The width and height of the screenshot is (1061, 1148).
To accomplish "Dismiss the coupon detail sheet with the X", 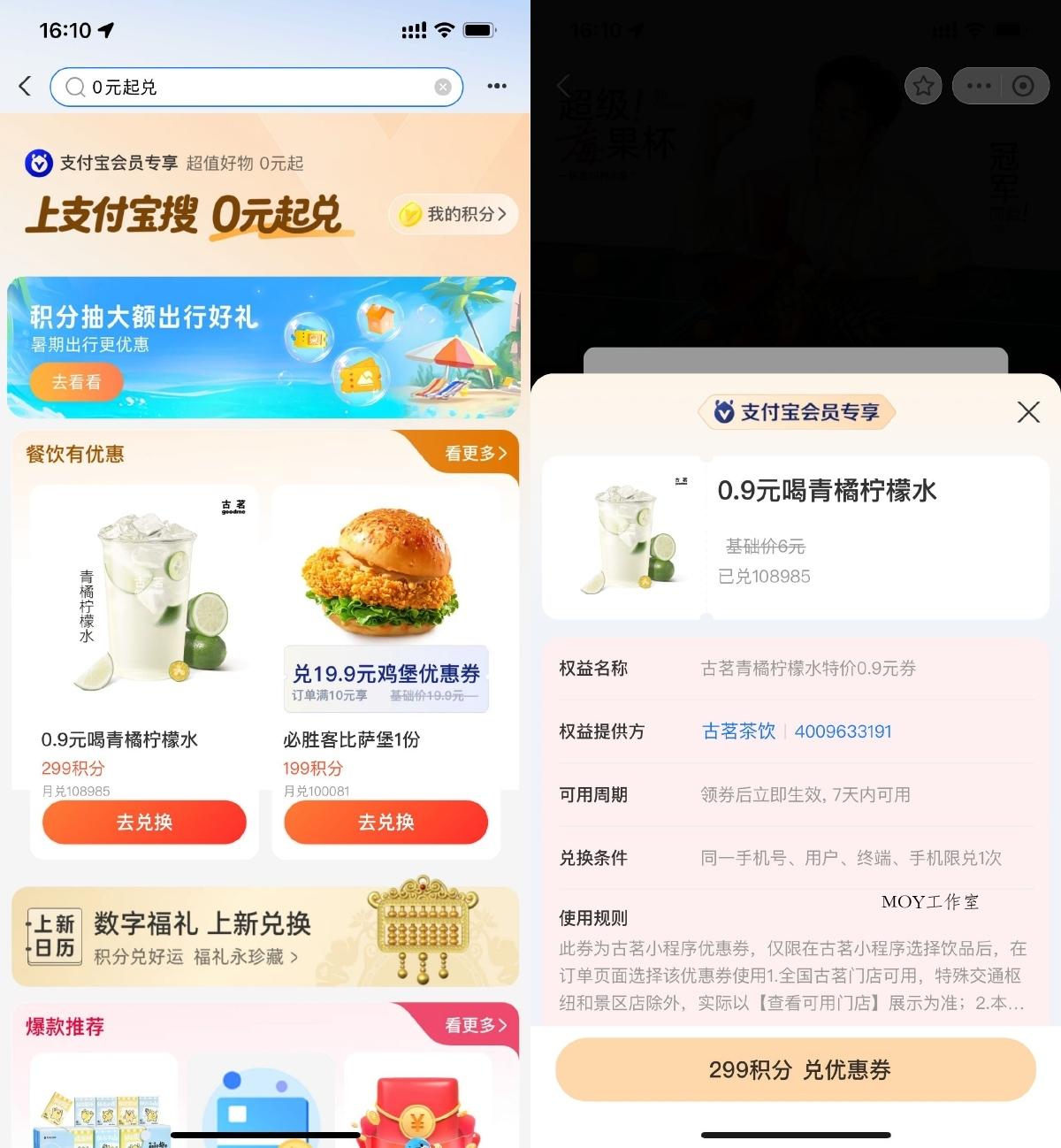I will click(1028, 412).
